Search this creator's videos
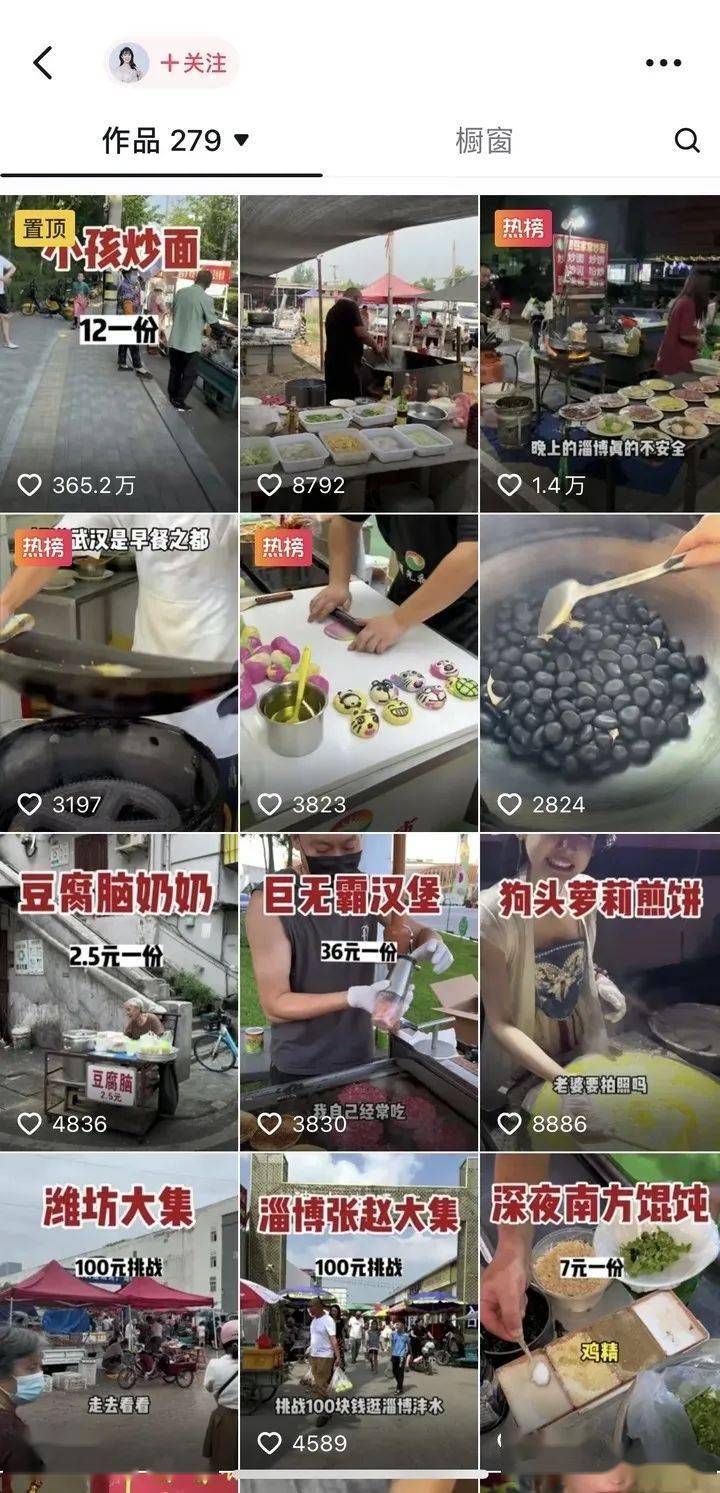Viewport: 720px width, 1493px height. click(x=687, y=141)
